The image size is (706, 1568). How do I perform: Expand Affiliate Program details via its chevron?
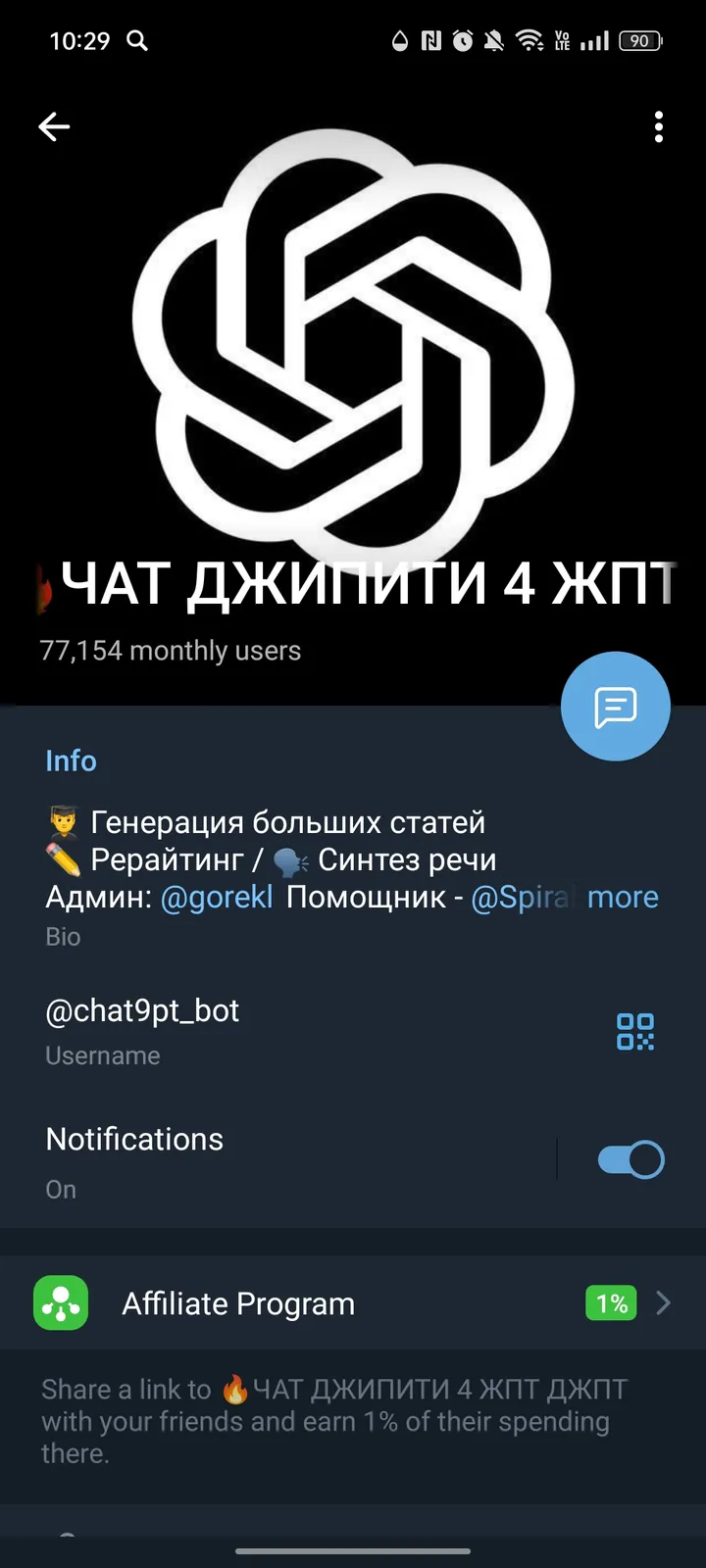663,1303
